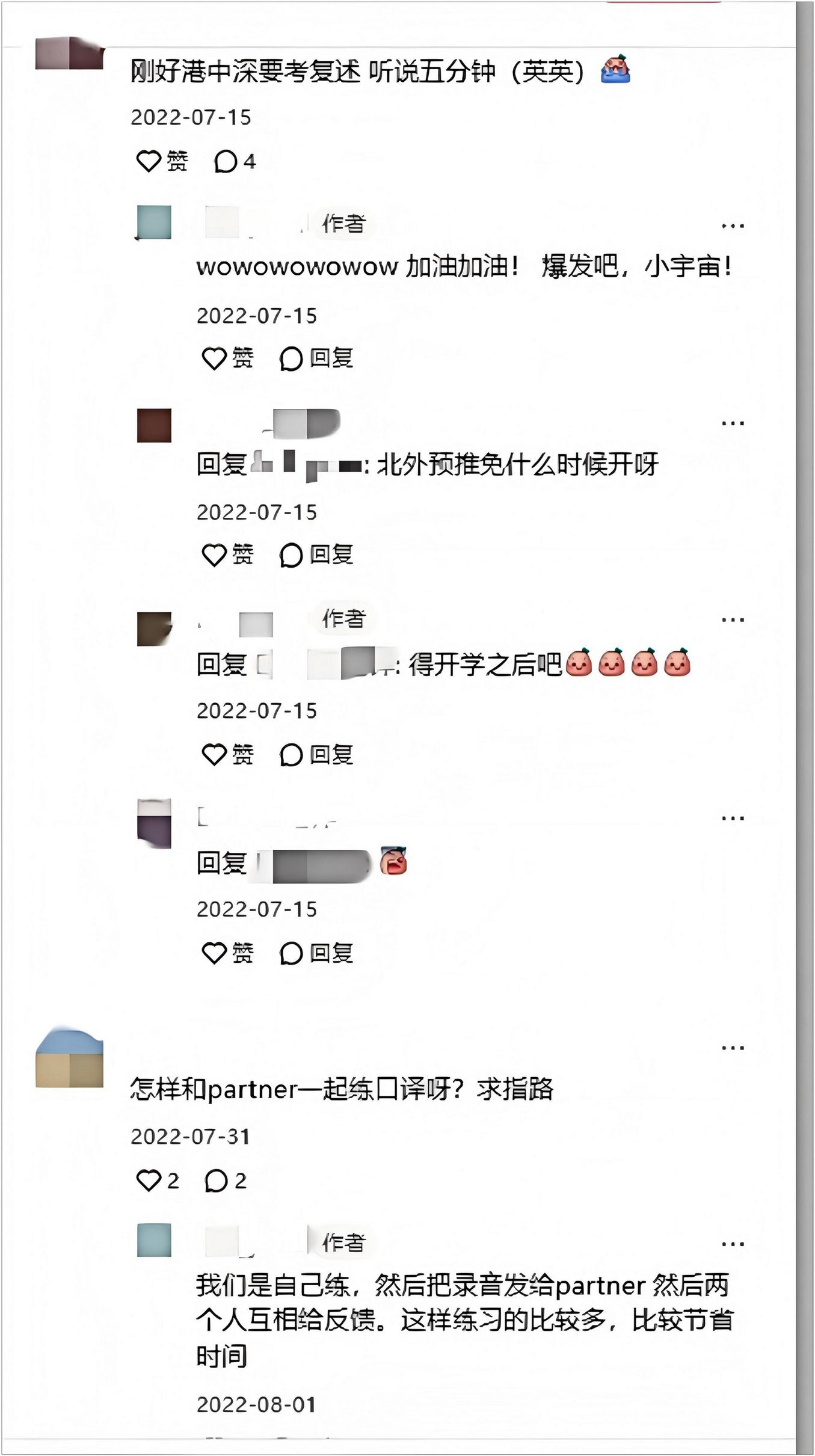Open overflow menu on the 得开学之后吧 reply
The height and width of the screenshot is (1456, 815).
732,619
